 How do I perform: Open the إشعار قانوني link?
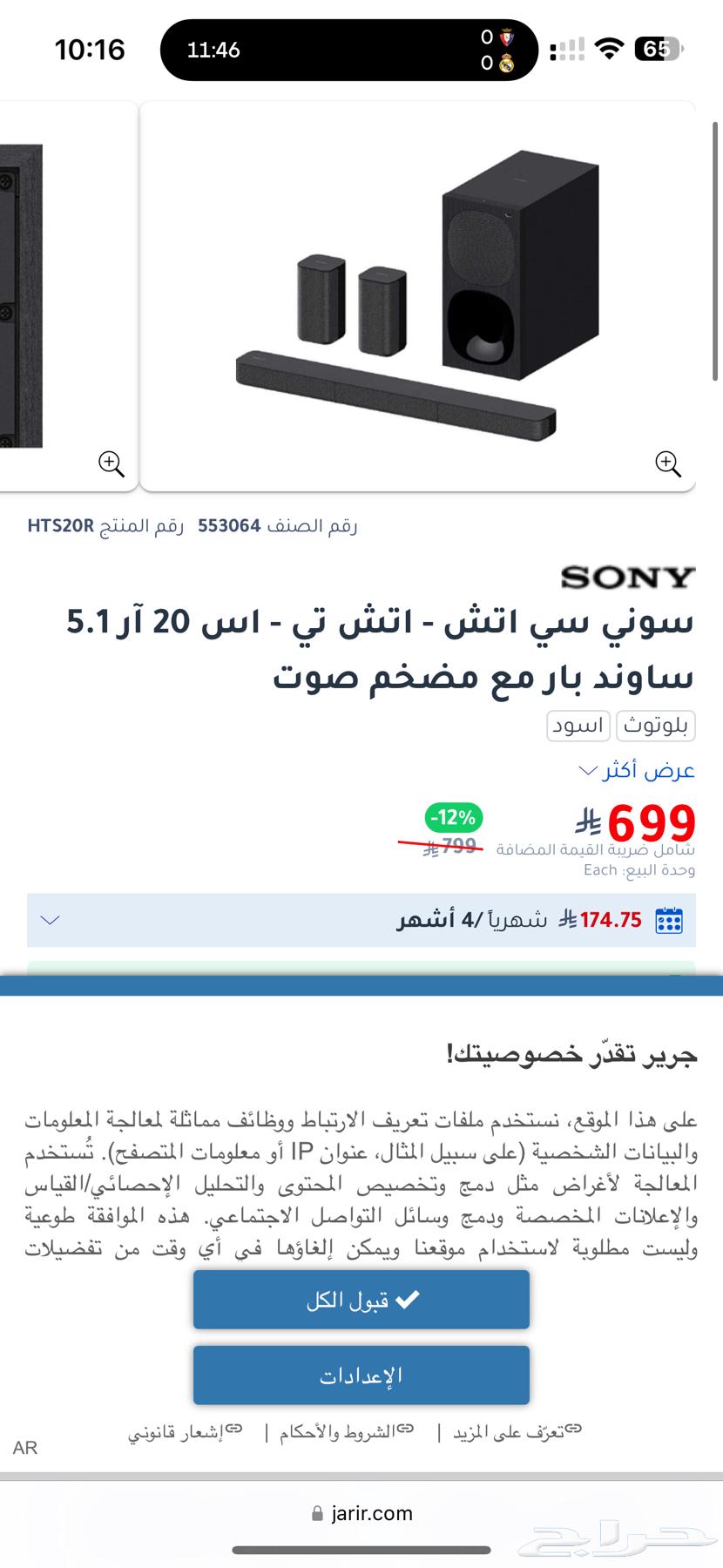(184, 1432)
